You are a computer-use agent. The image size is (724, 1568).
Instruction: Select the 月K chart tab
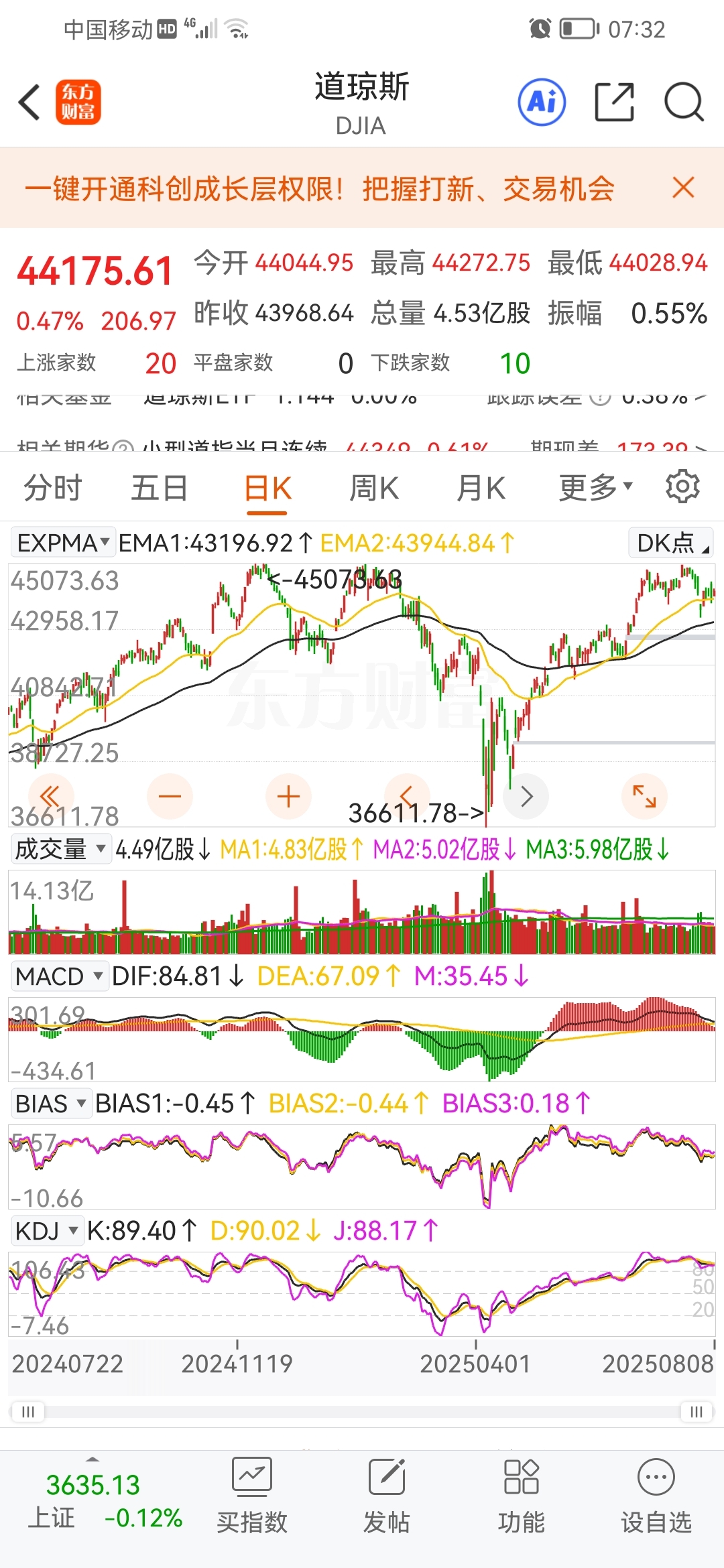click(x=481, y=487)
